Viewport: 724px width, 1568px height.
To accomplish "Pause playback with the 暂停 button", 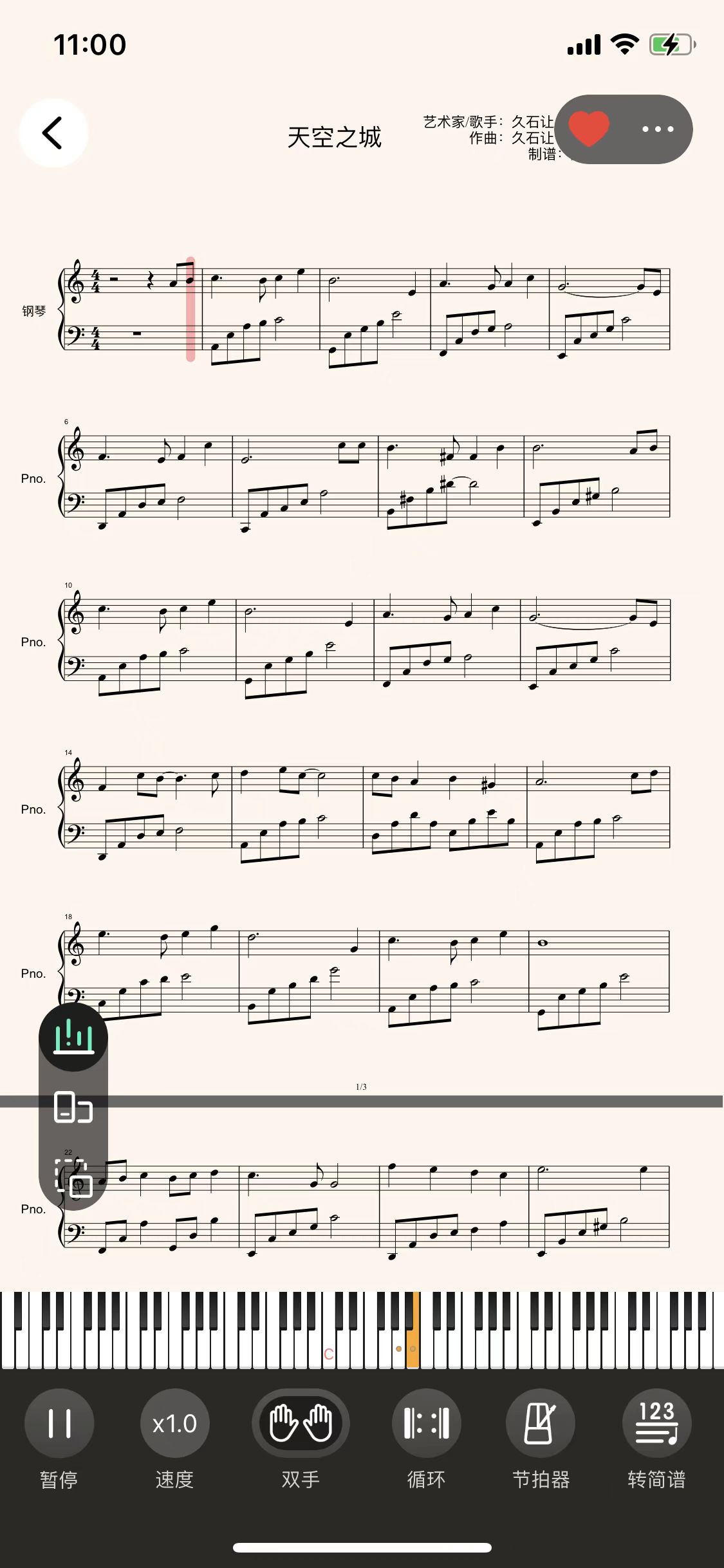I will point(59,1424).
